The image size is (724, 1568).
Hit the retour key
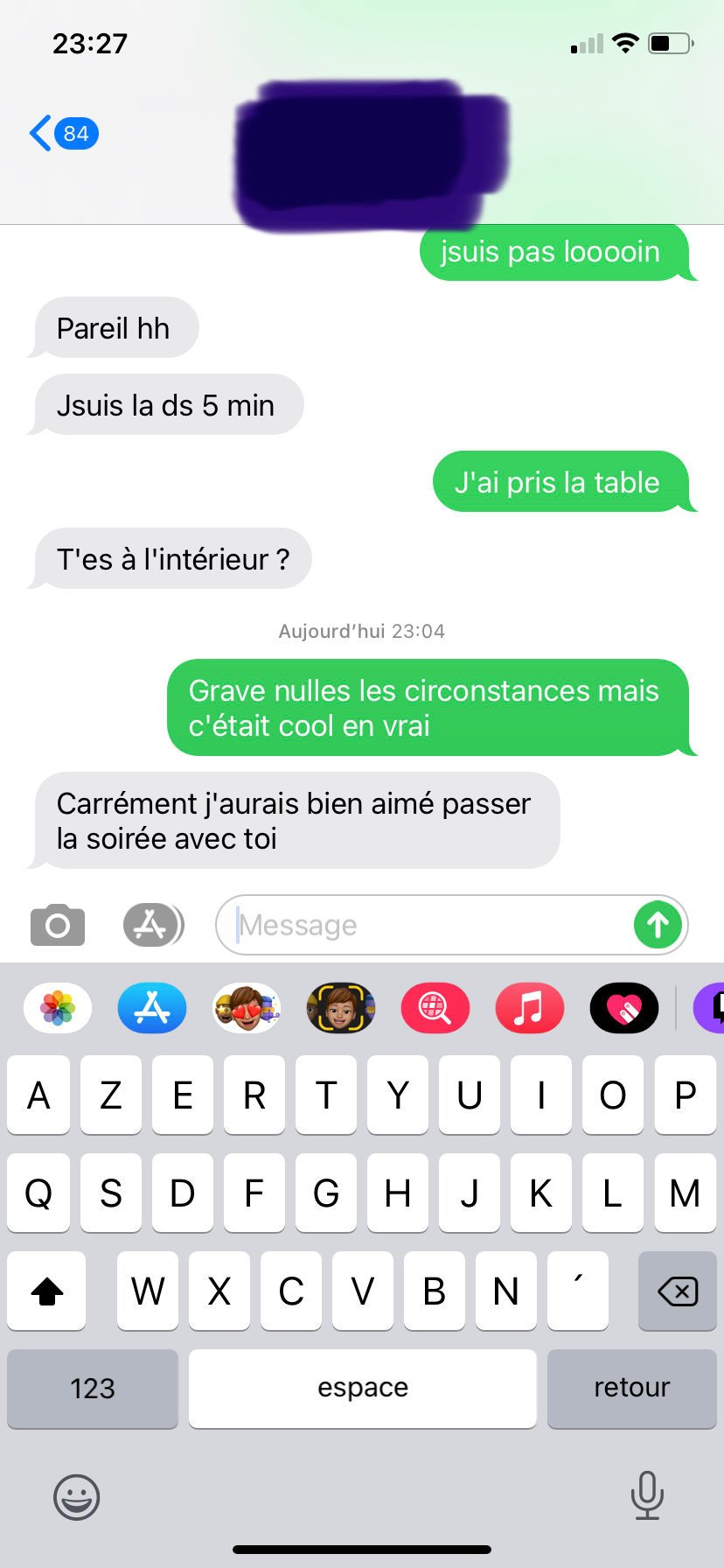[631, 1389]
